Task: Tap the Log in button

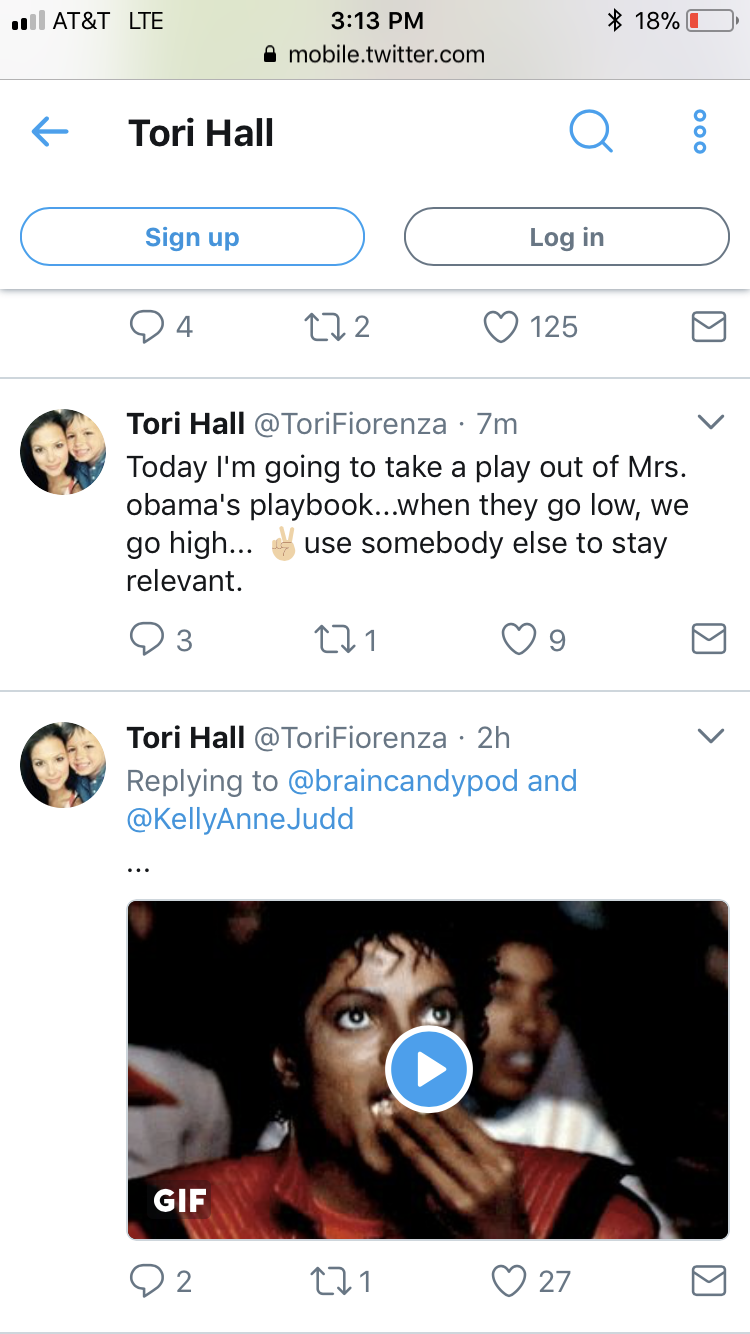Action: (567, 237)
